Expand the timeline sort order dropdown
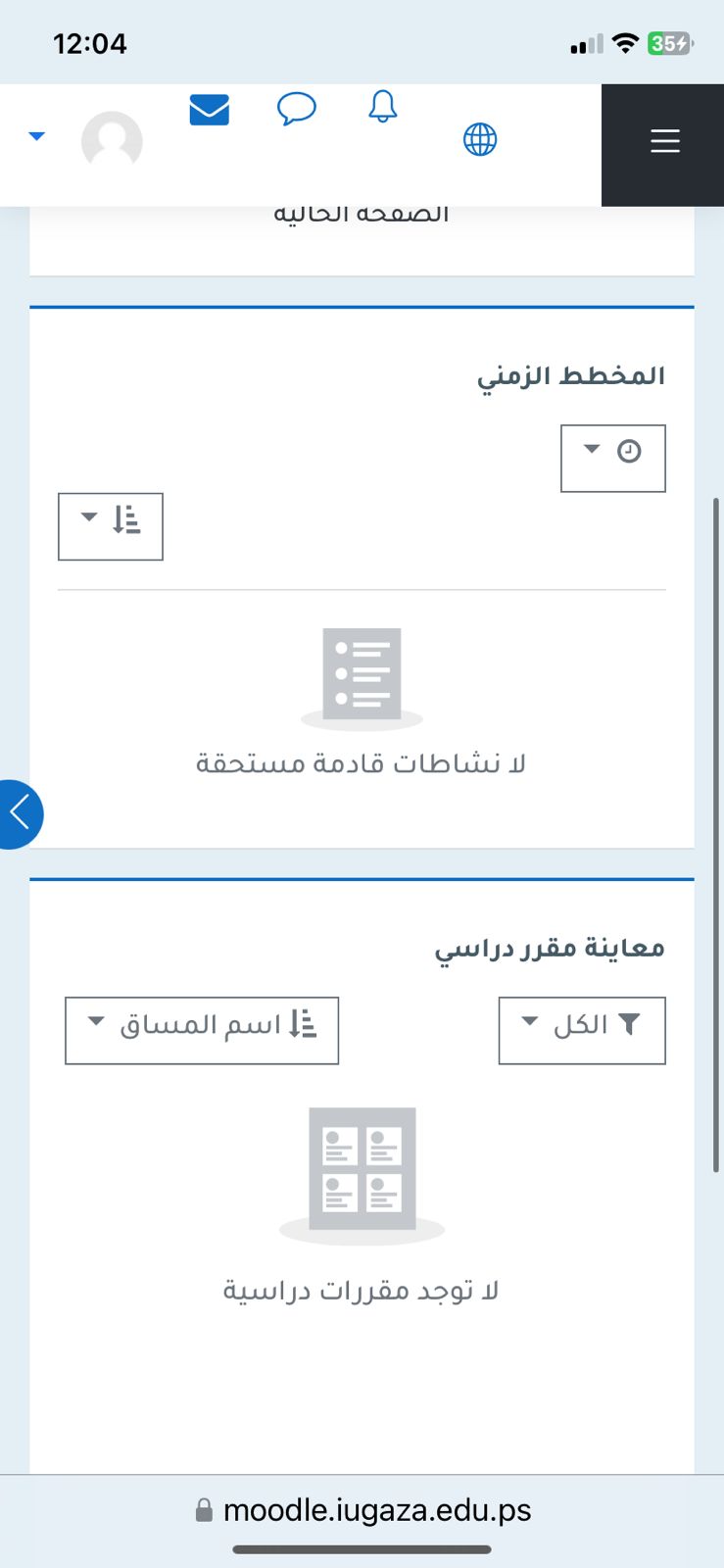 [111, 526]
